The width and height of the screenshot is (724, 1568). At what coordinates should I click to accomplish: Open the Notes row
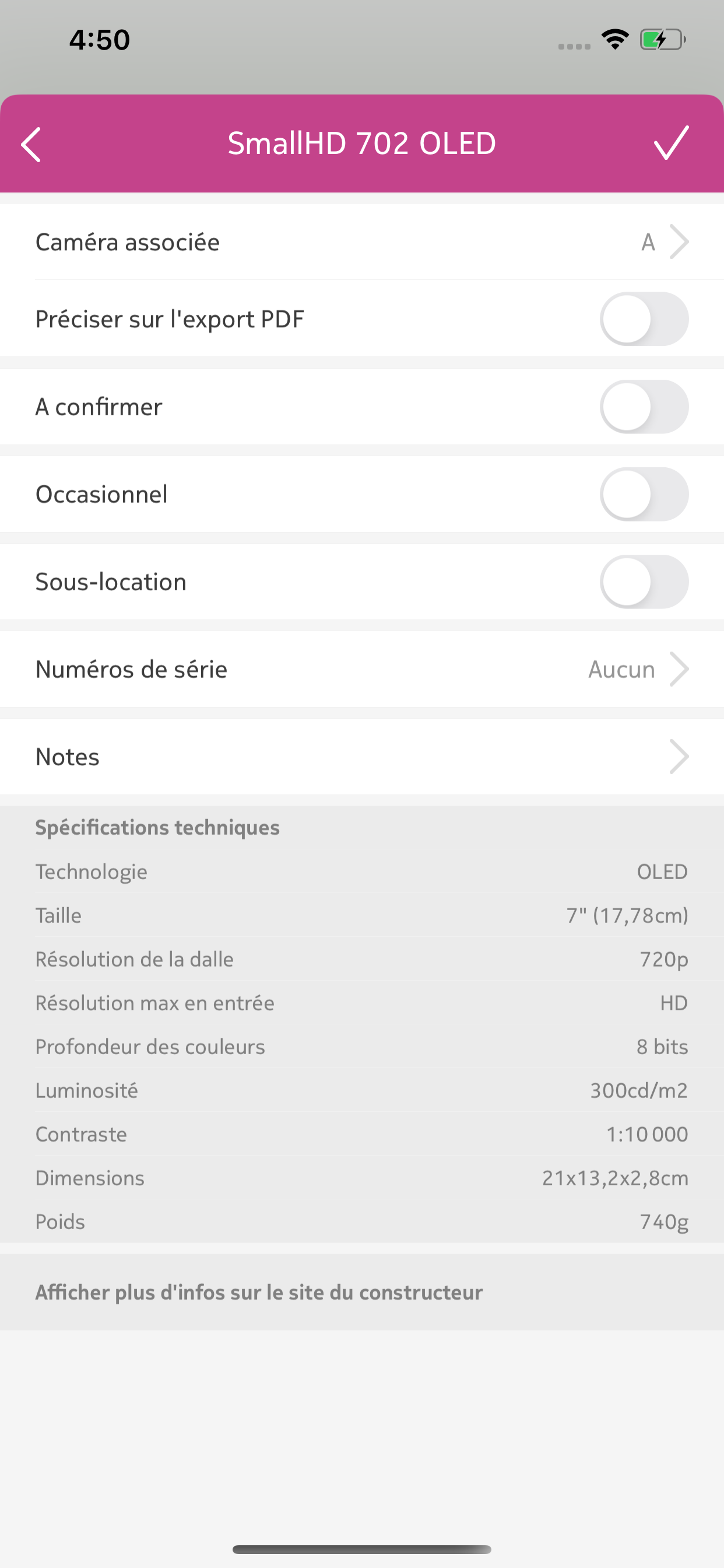pos(362,757)
